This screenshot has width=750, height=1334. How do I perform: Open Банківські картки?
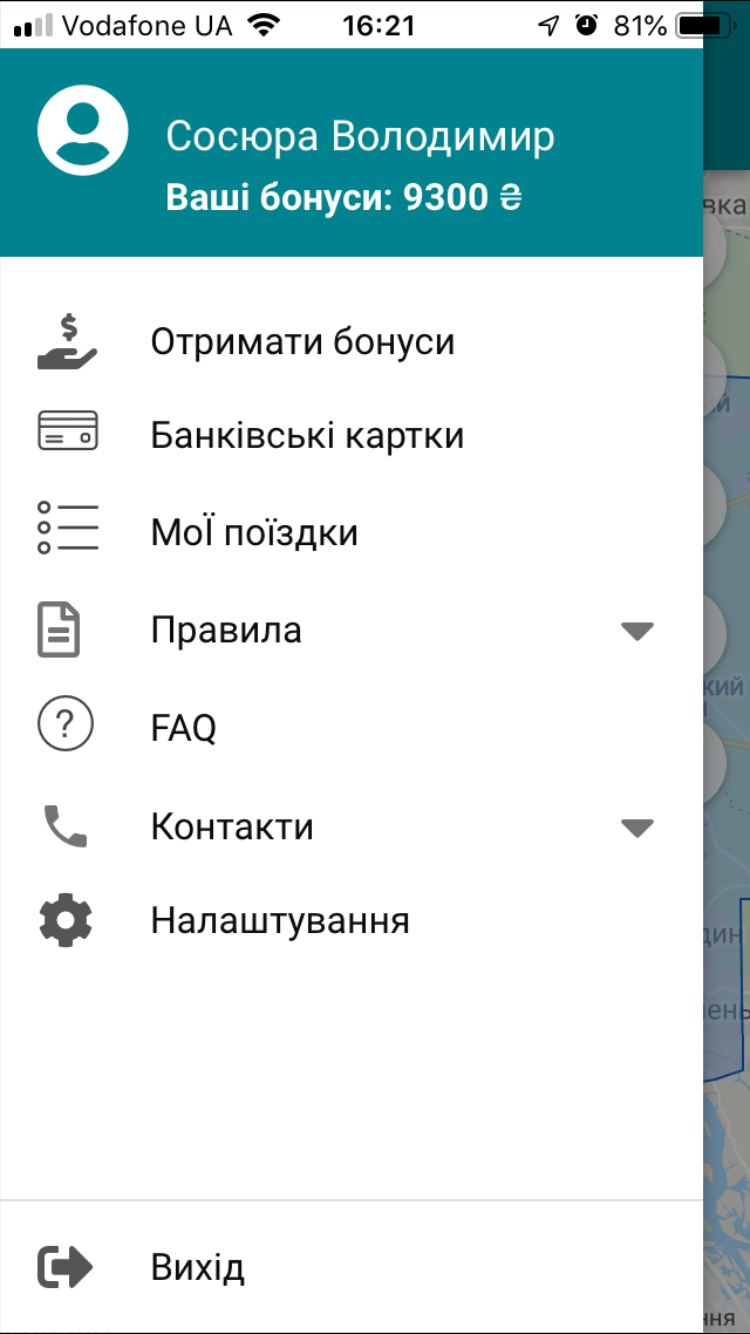(x=307, y=435)
